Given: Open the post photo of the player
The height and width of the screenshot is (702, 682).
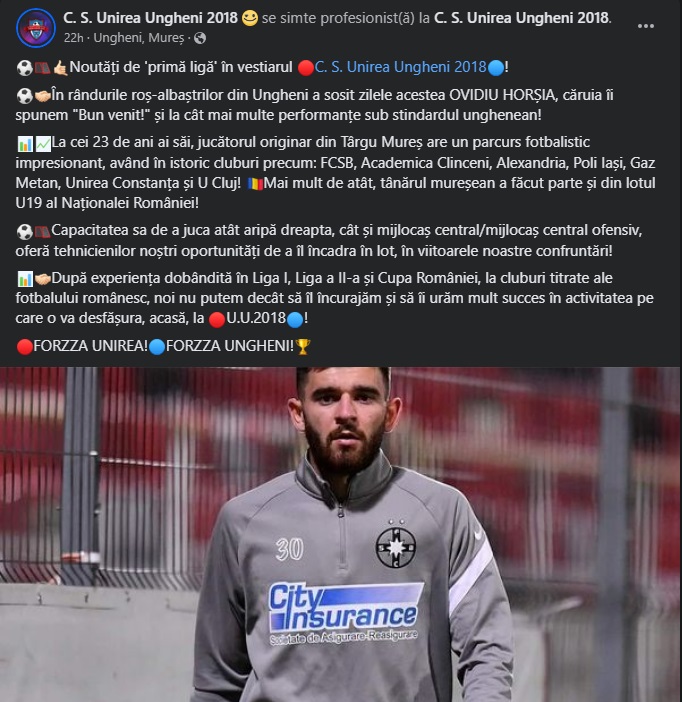Looking at the screenshot, I should [341, 534].
